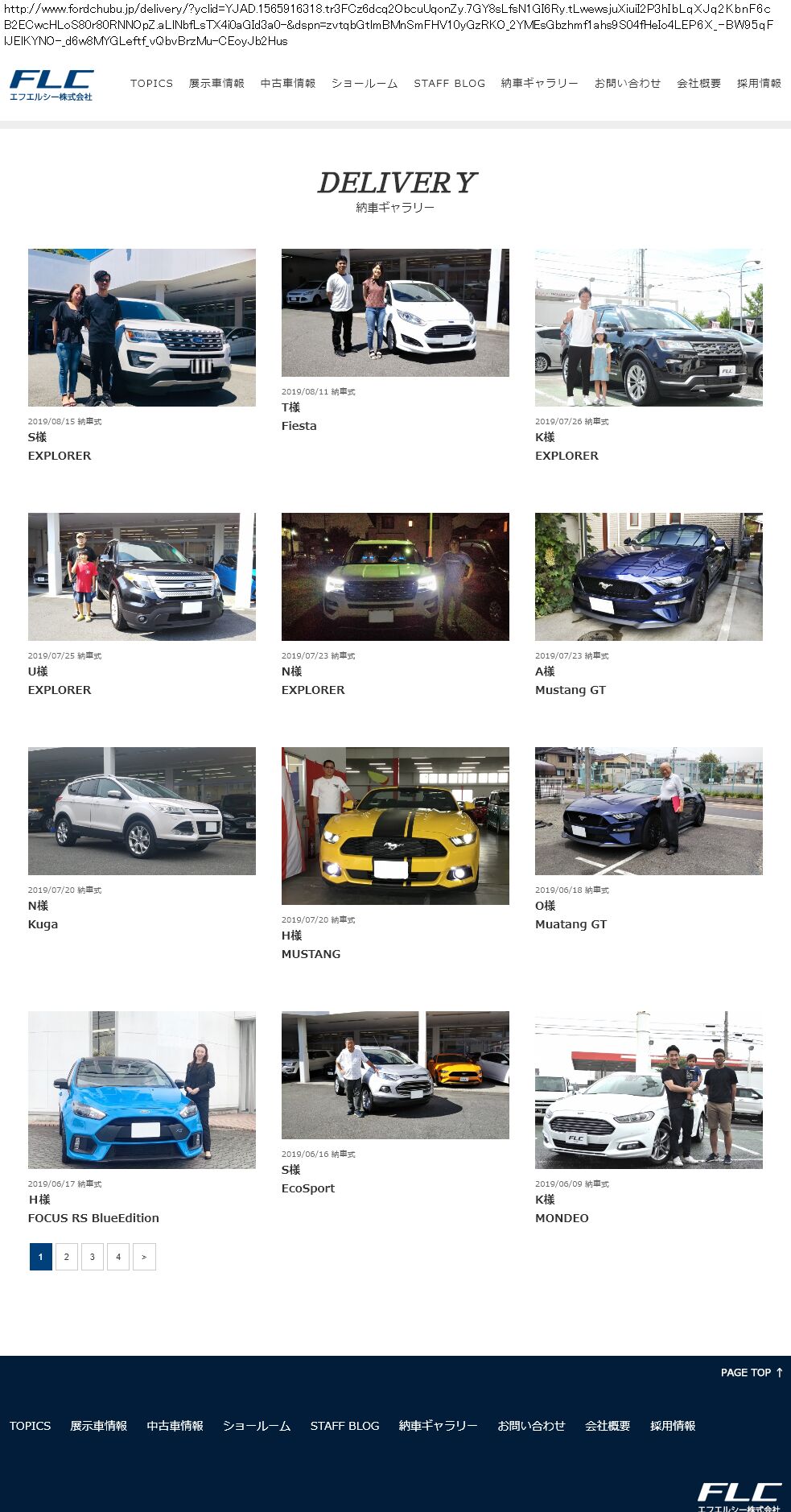Viewport: 791px width, 1512px height.
Task: View the T様 Fiesta delivery post
Action: pyautogui.click(x=395, y=312)
